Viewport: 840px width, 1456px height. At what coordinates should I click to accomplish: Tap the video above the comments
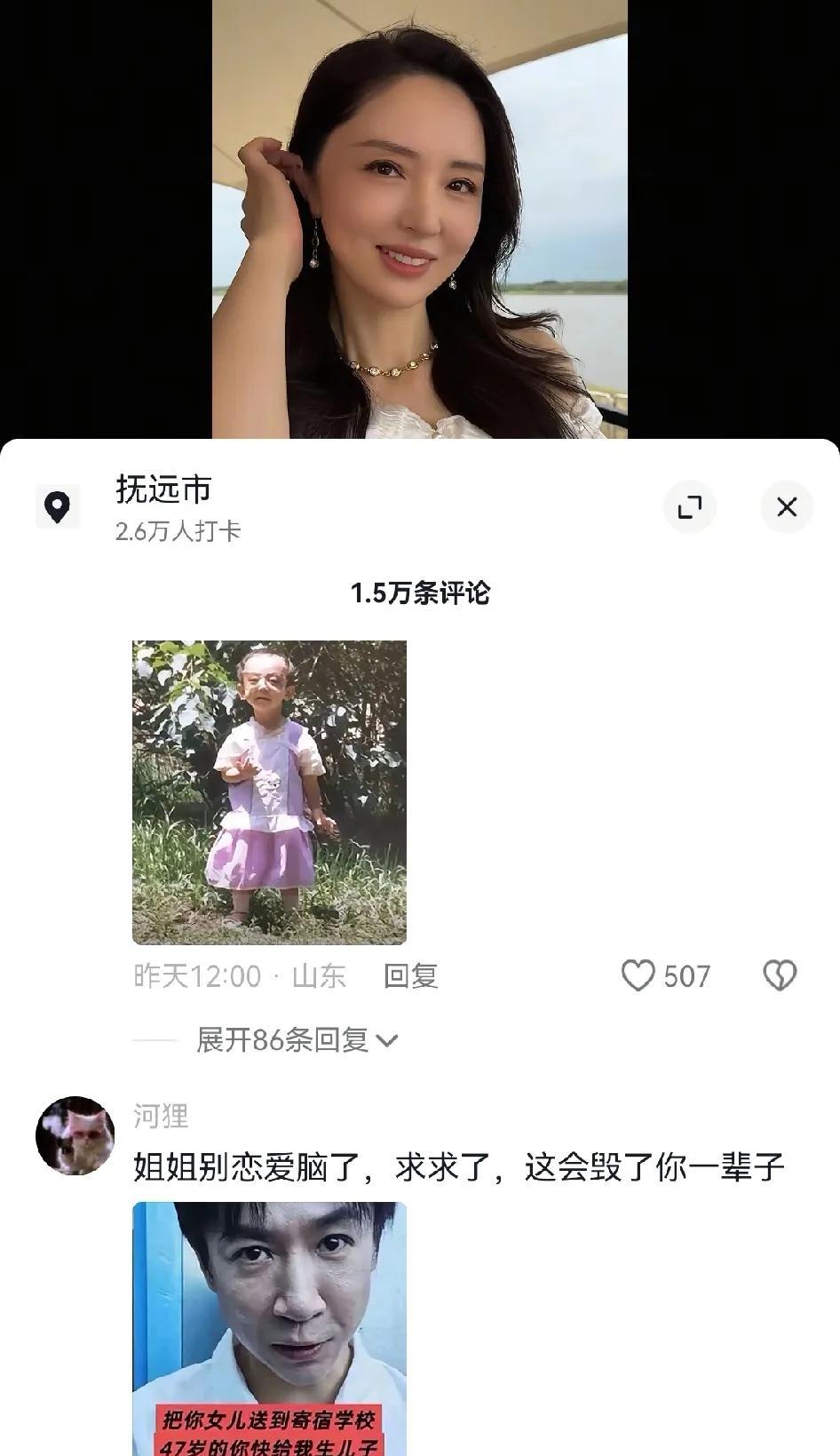(419, 219)
